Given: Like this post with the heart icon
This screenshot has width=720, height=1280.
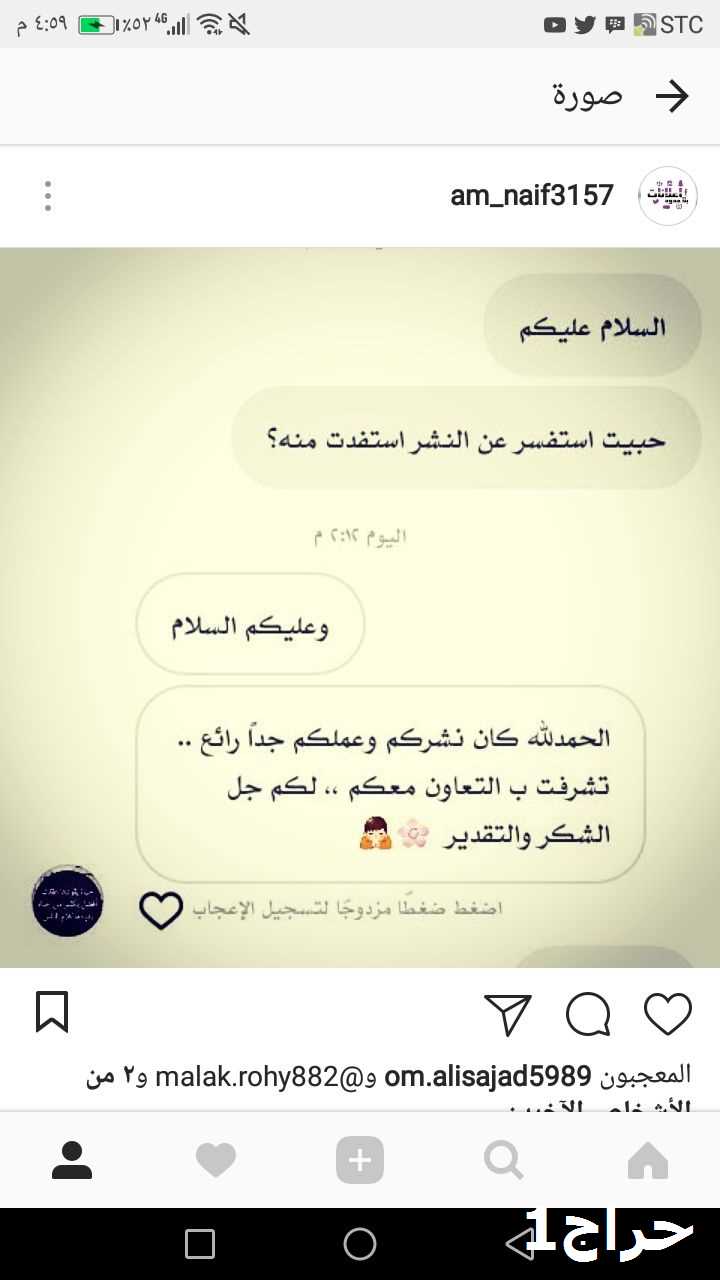Looking at the screenshot, I should pyautogui.click(x=668, y=1014).
